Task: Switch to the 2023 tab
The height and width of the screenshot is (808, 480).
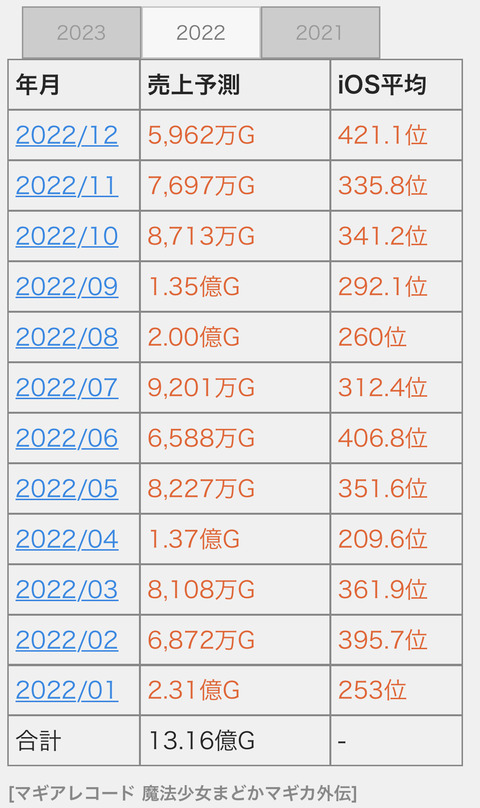Action: tap(81, 32)
